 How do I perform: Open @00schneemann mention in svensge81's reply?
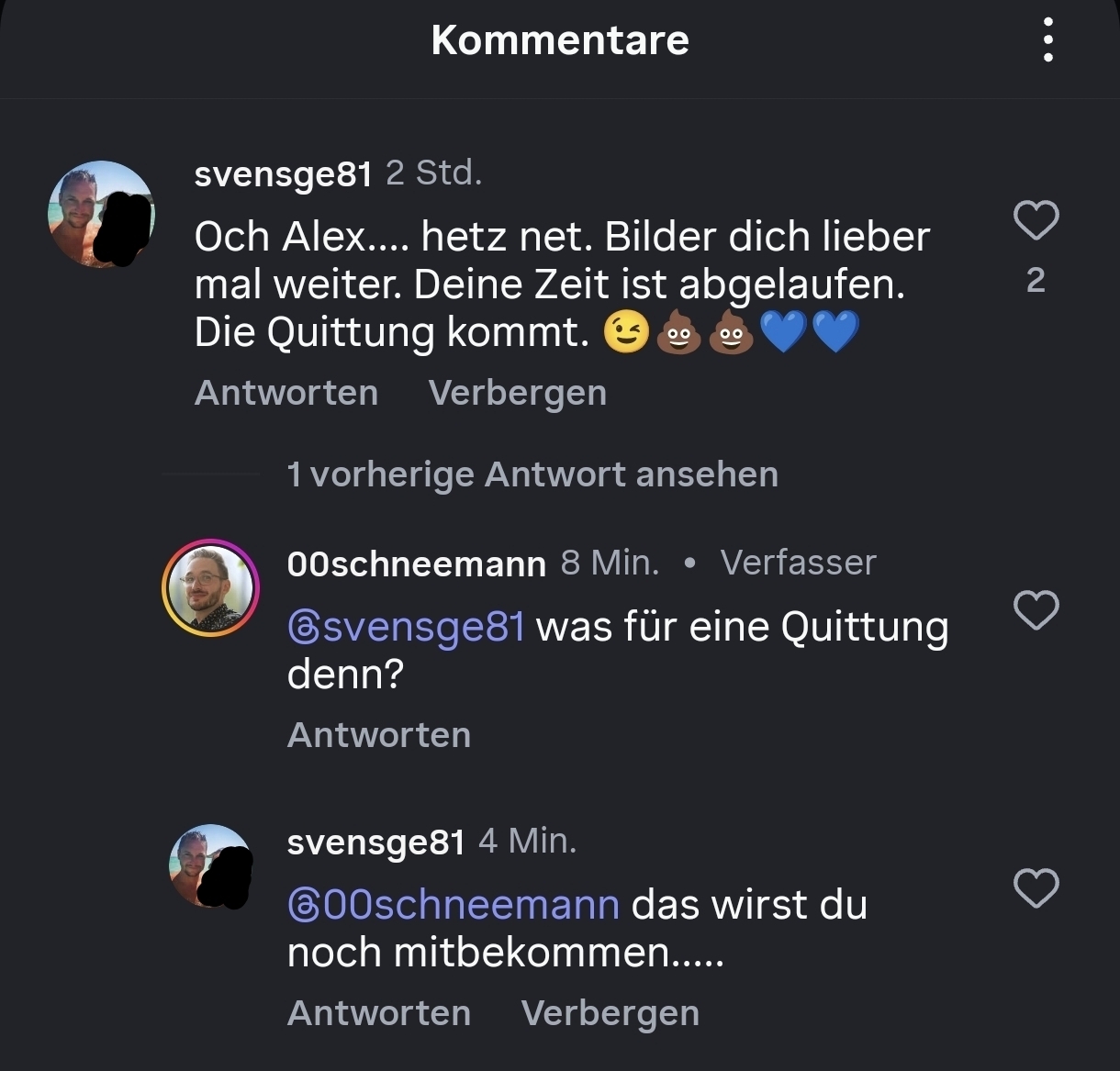[x=454, y=905]
